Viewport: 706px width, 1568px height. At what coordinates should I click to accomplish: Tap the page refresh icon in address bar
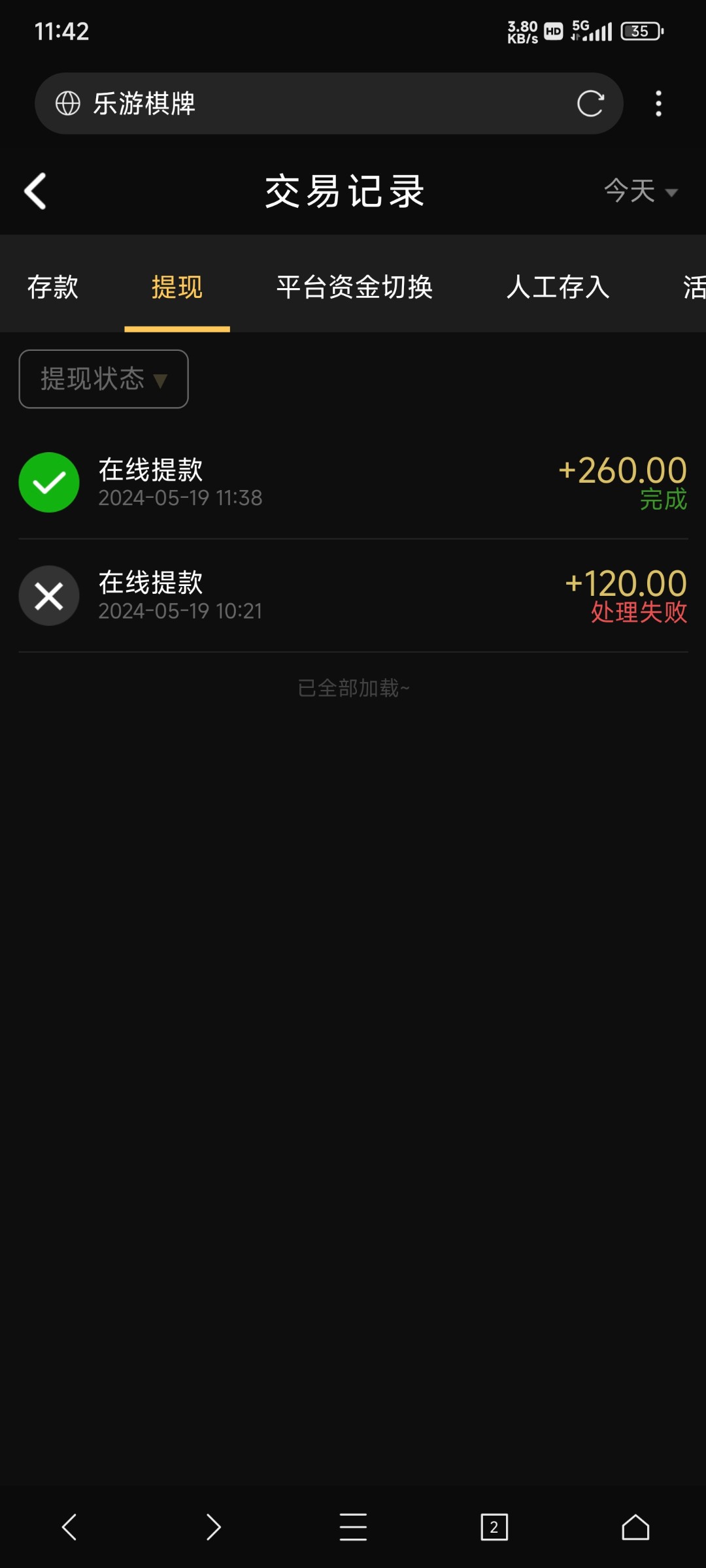pyautogui.click(x=592, y=103)
